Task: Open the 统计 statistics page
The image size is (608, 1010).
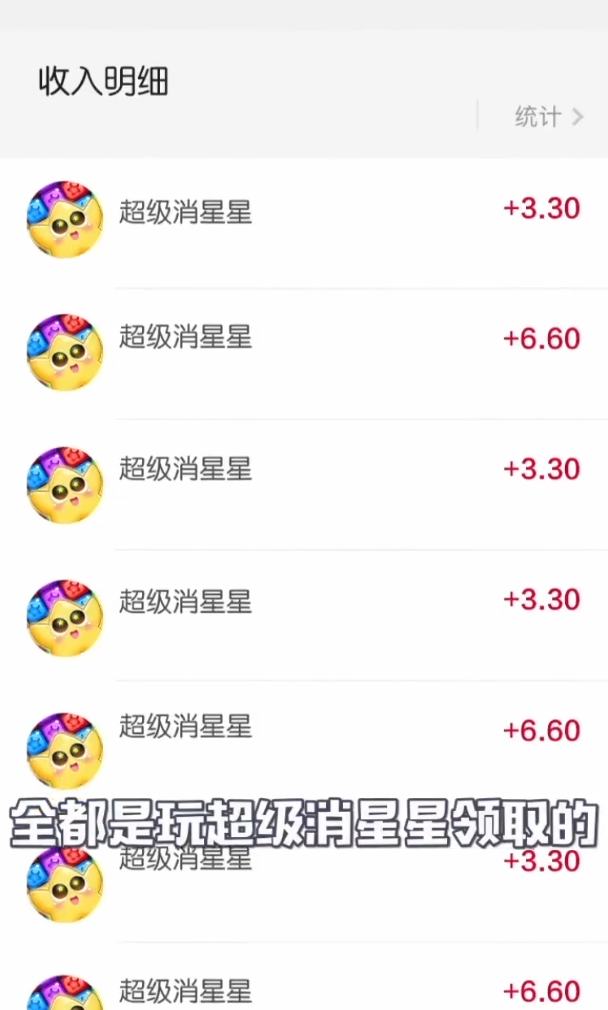Action: point(547,116)
